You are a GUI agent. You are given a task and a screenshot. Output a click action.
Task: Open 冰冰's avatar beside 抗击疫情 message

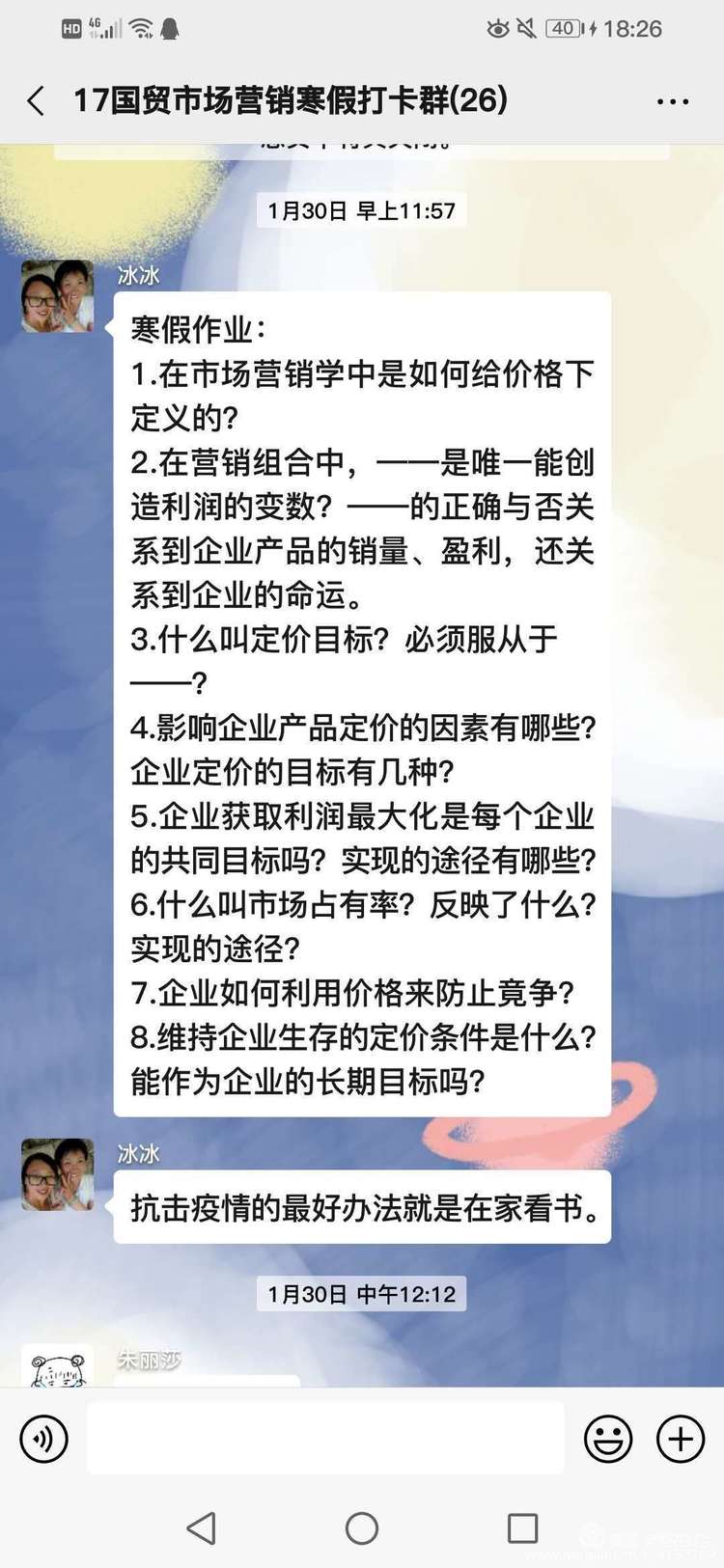coord(58,1174)
